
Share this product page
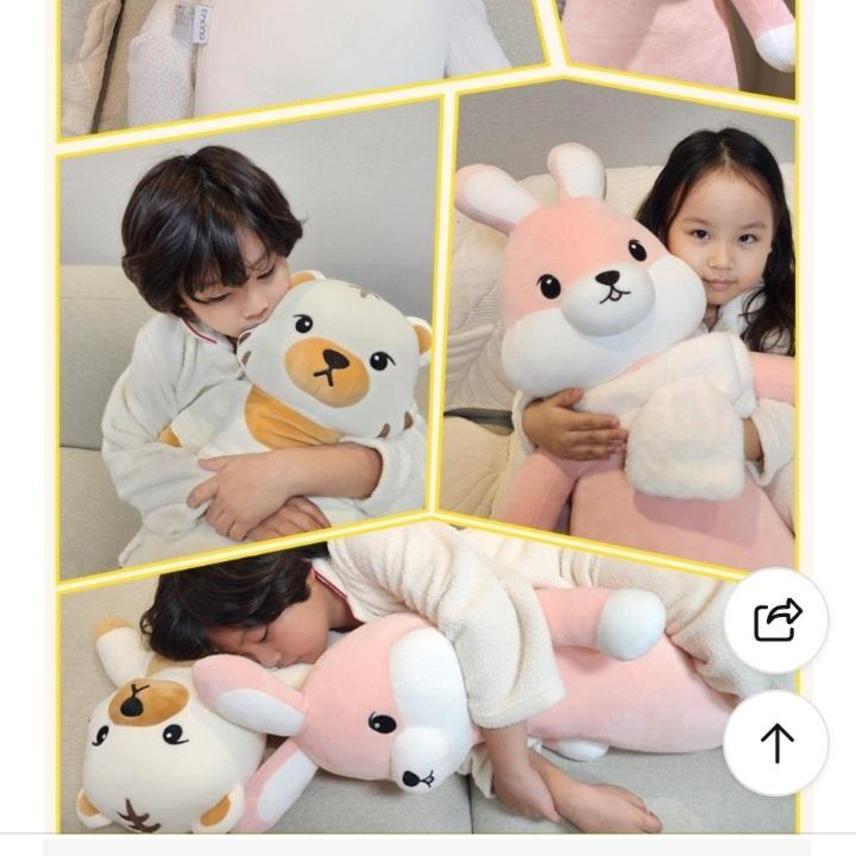click(x=777, y=621)
